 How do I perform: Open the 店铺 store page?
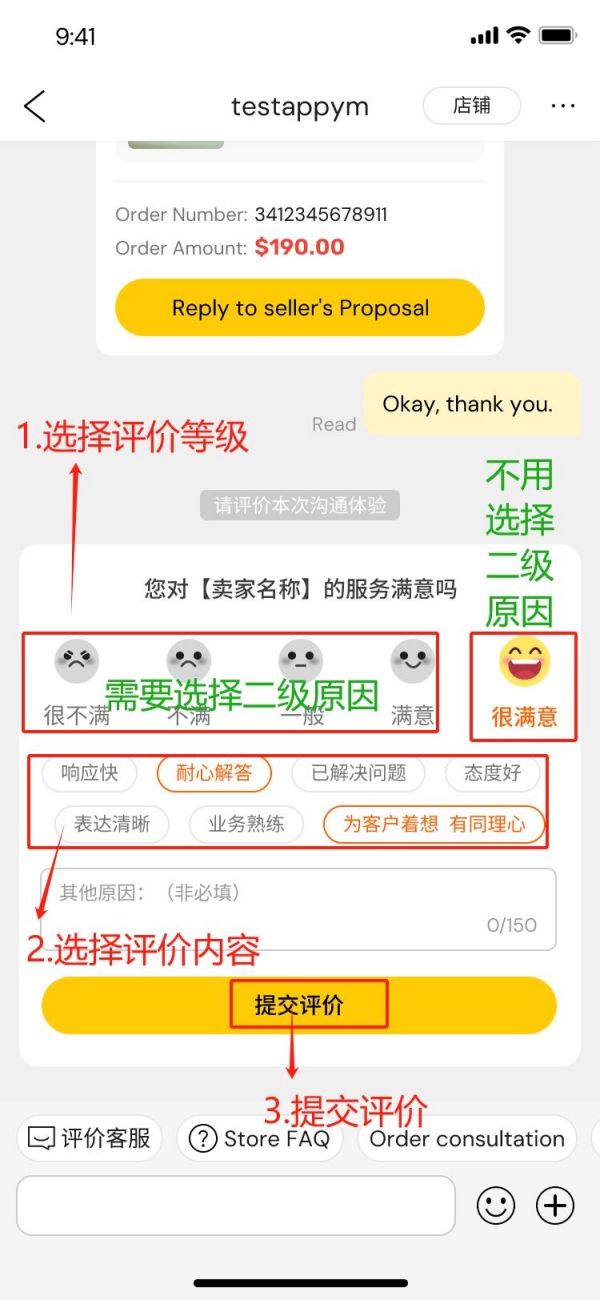[471, 106]
